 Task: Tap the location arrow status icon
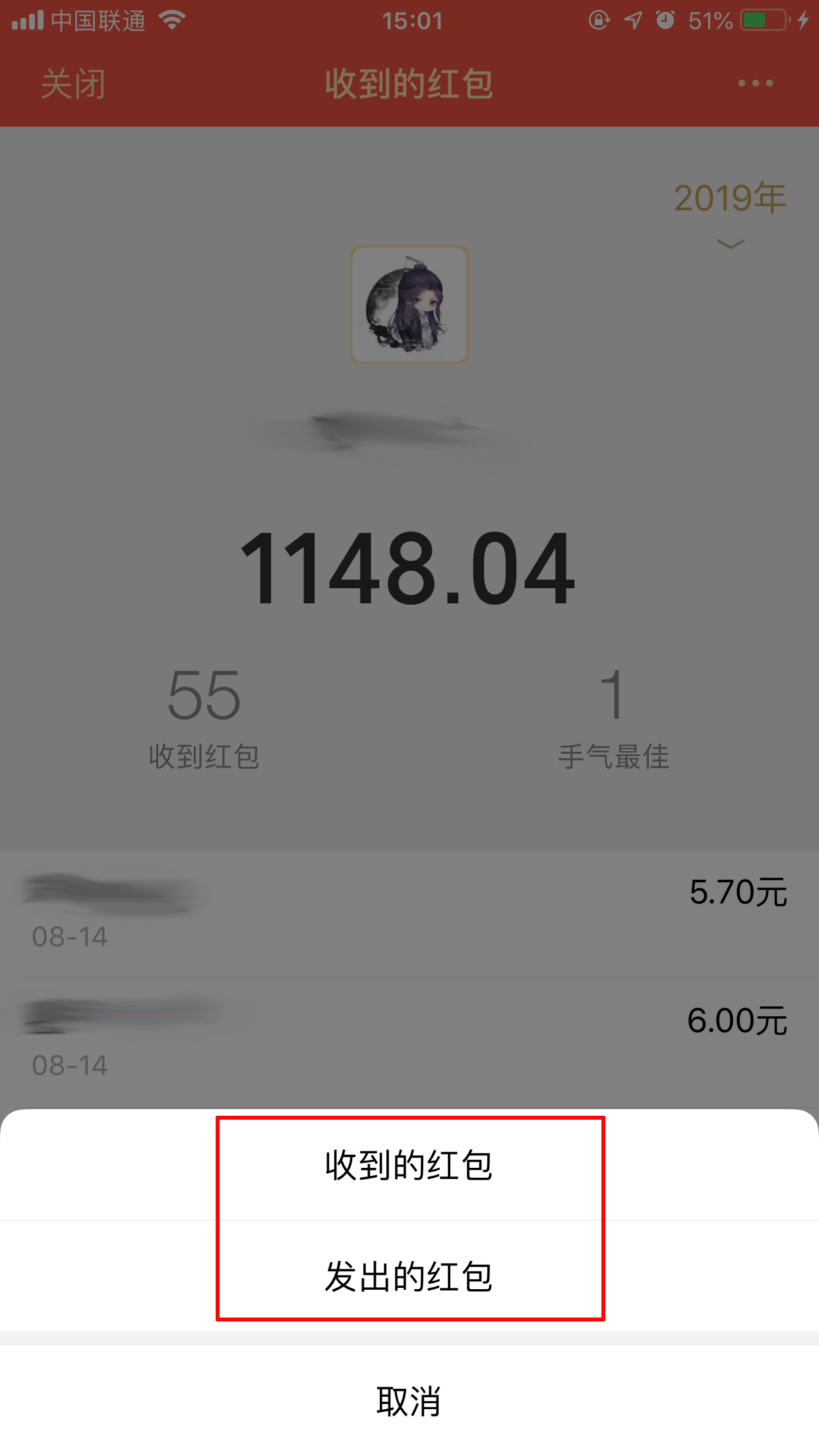point(632,21)
